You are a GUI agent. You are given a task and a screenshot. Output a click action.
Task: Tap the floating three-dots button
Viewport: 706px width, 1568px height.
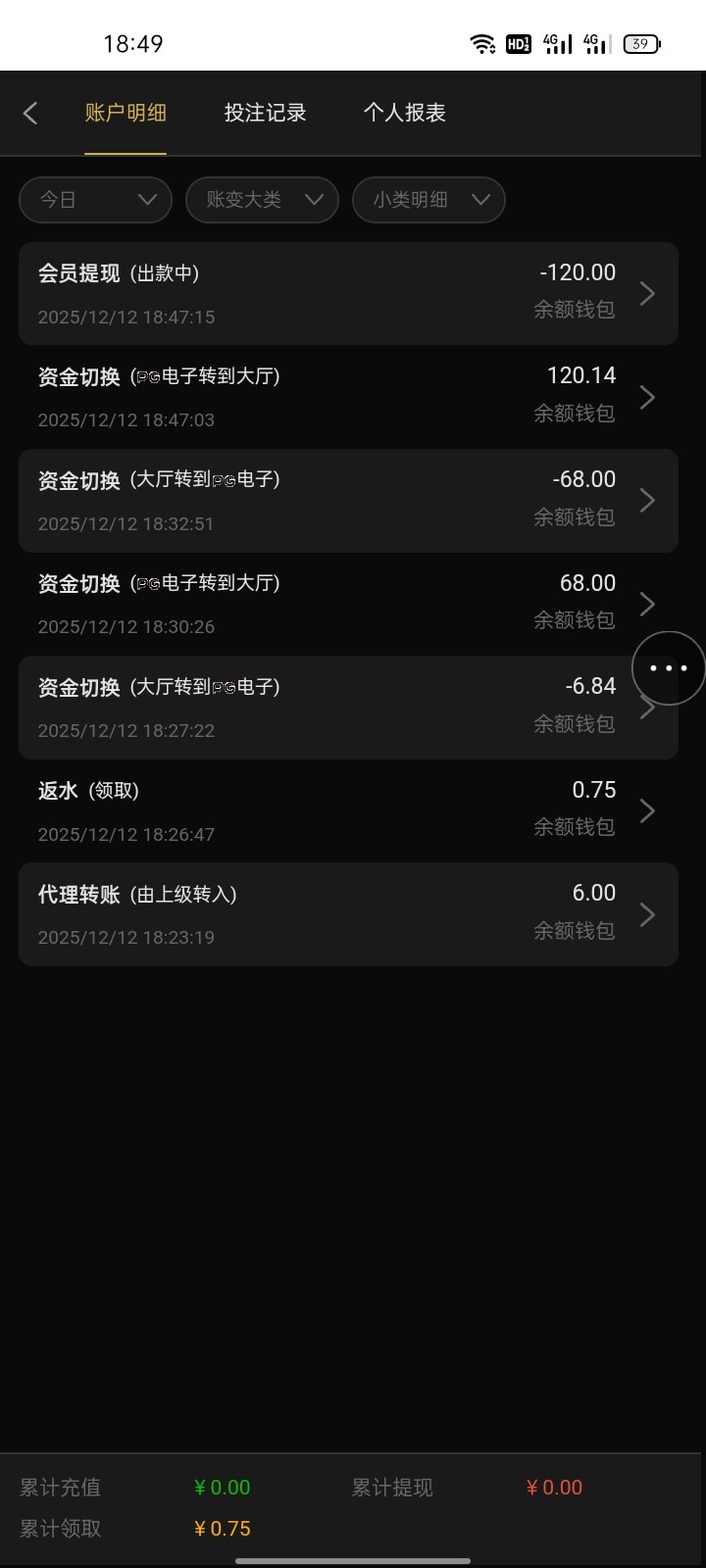click(x=669, y=668)
